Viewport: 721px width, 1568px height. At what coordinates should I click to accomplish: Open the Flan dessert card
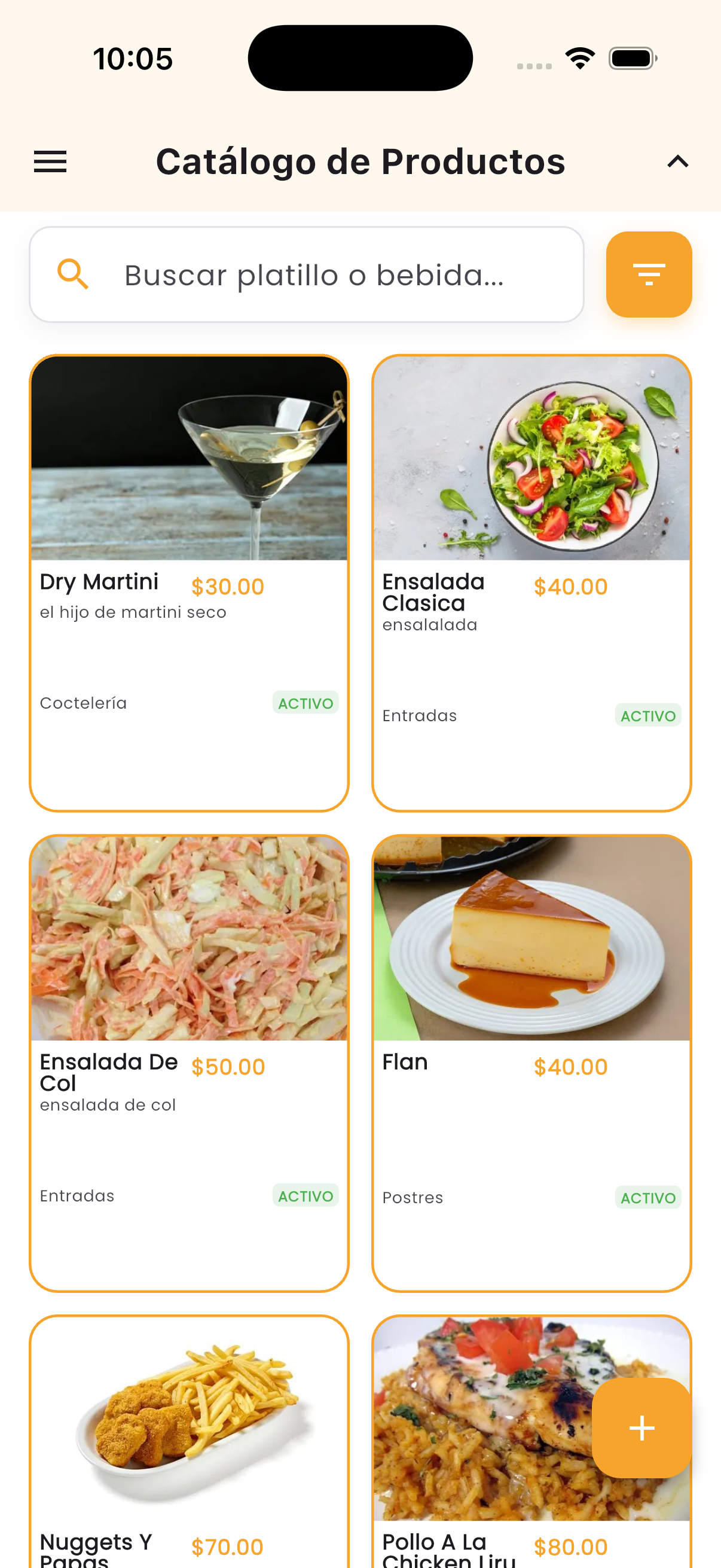pyautogui.click(x=531, y=1063)
